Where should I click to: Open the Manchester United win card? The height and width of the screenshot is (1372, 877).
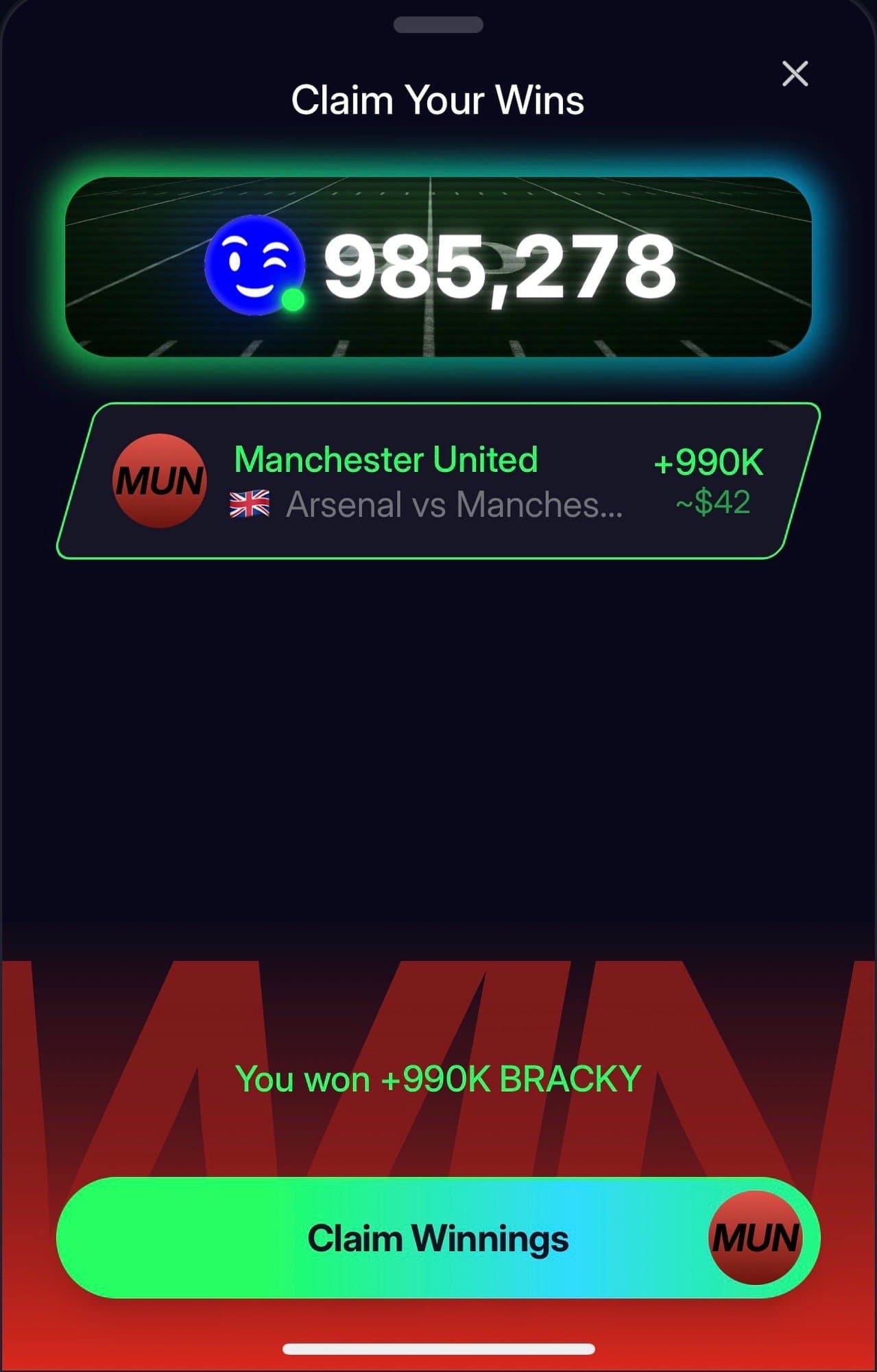437,481
